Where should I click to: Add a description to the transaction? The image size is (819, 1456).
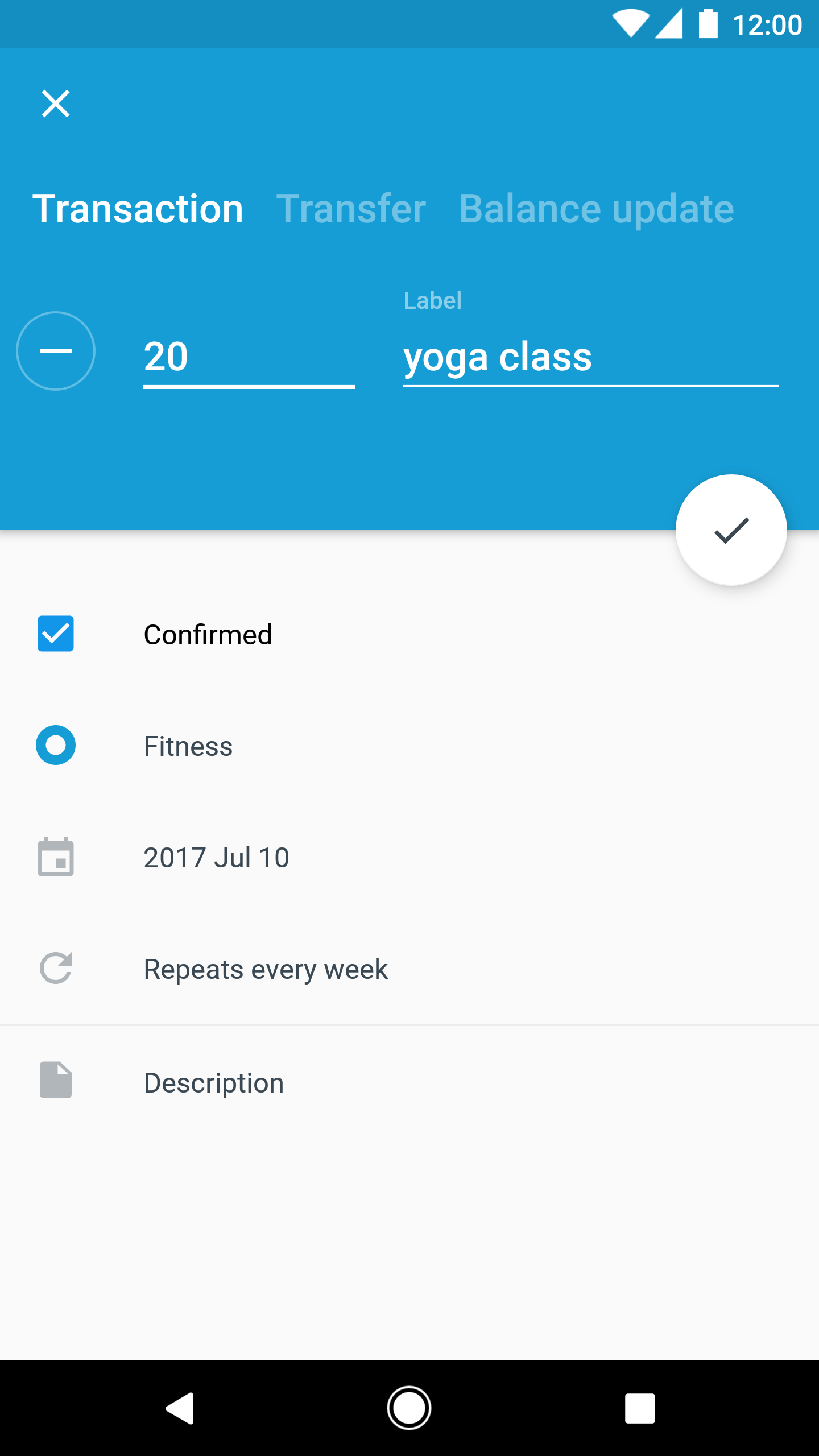[213, 1082]
